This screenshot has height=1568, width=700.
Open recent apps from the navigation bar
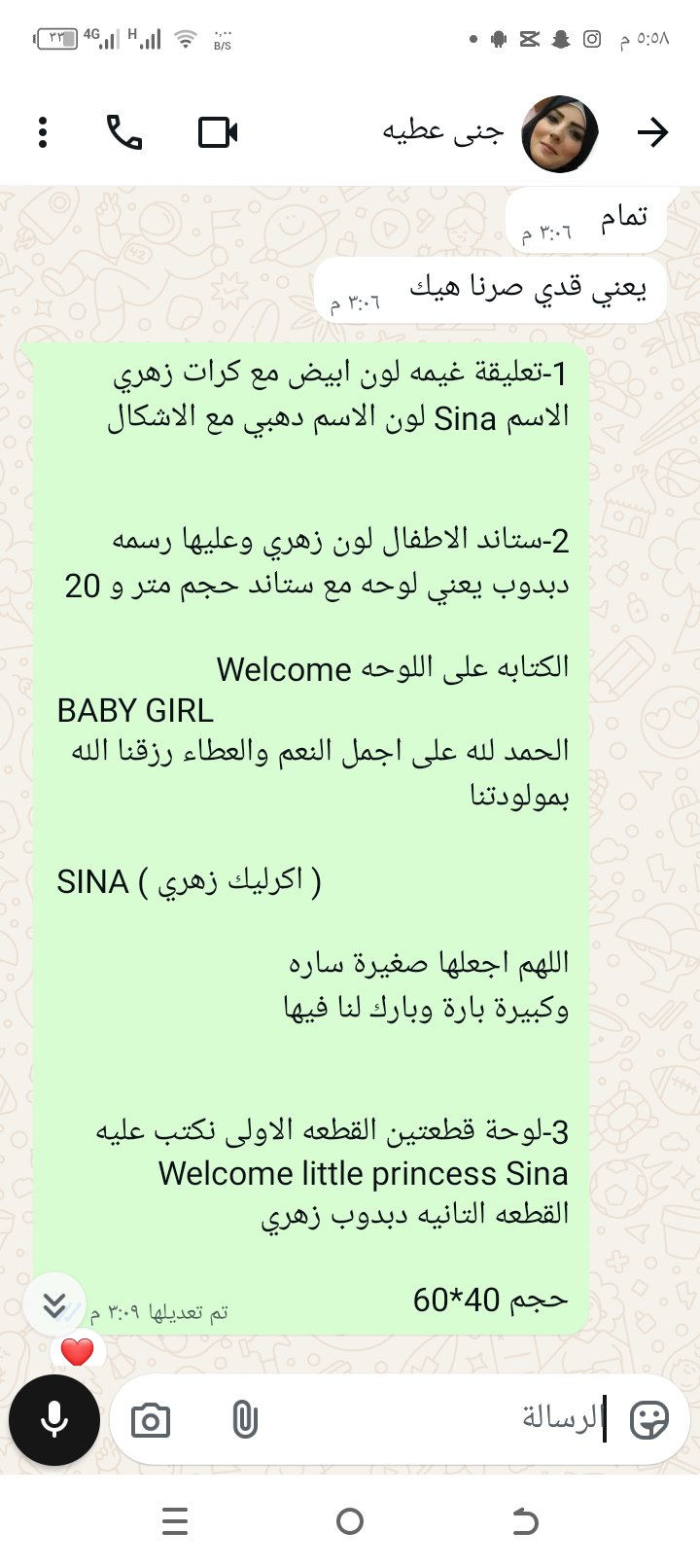point(175,1521)
